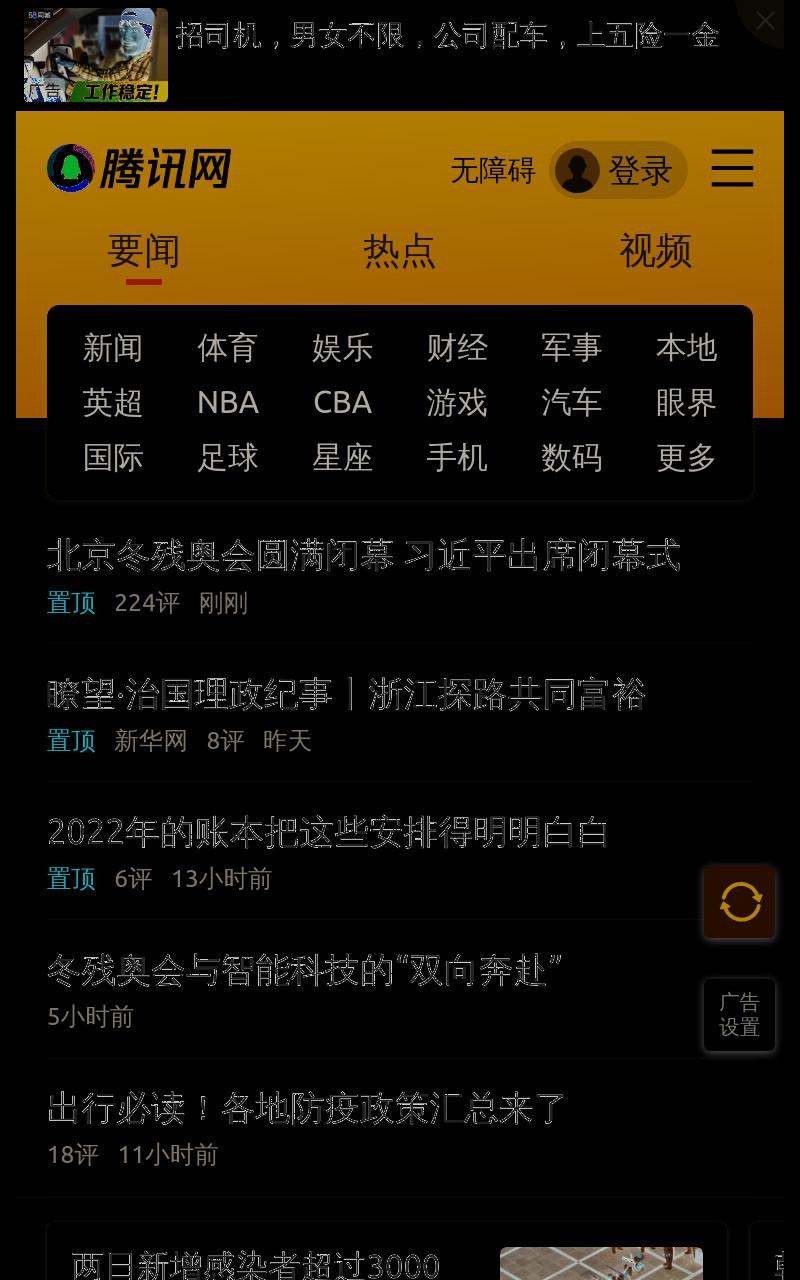800x1280 pixels.
Task: Go to the NBA section
Action: pos(228,403)
